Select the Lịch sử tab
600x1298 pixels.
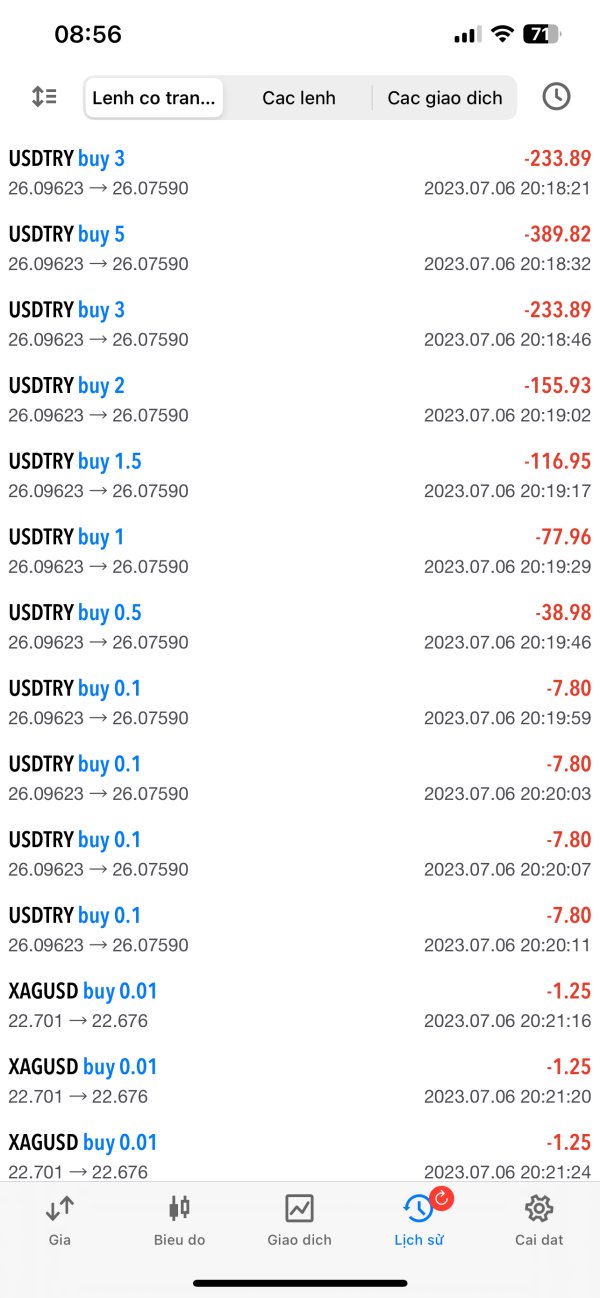[419, 1220]
